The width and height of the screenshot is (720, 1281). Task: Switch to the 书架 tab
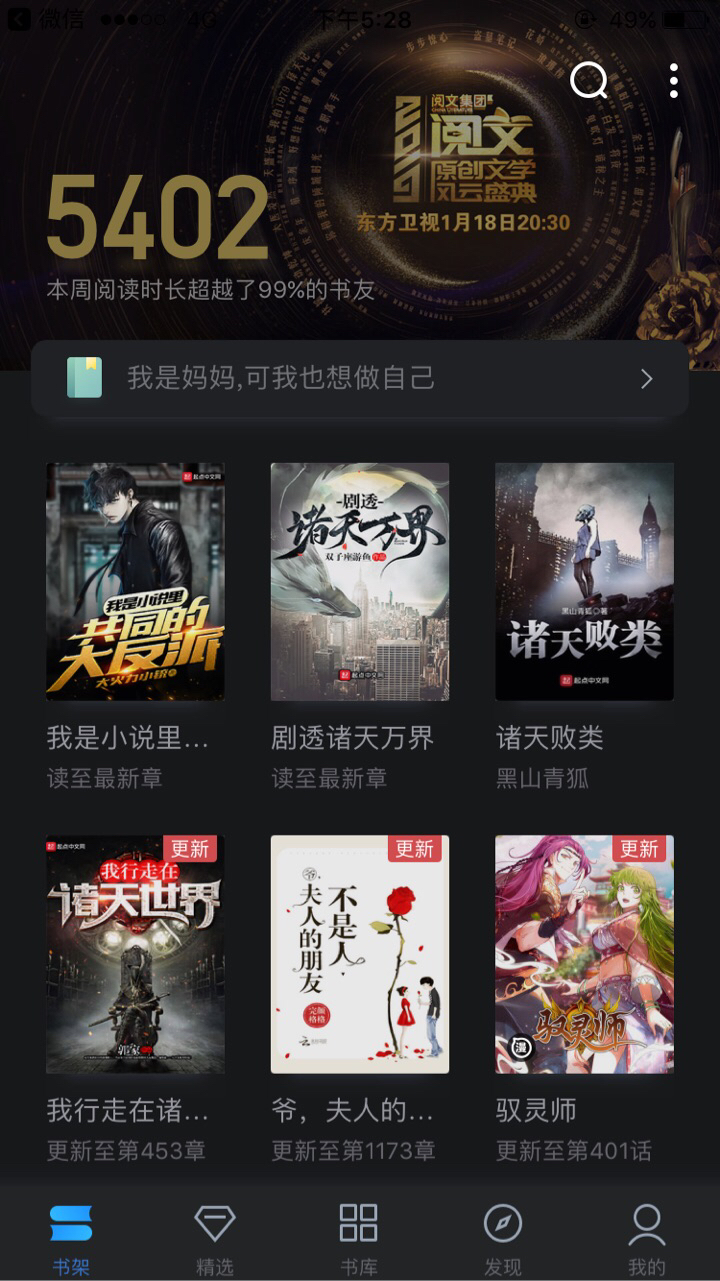pos(71,1238)
